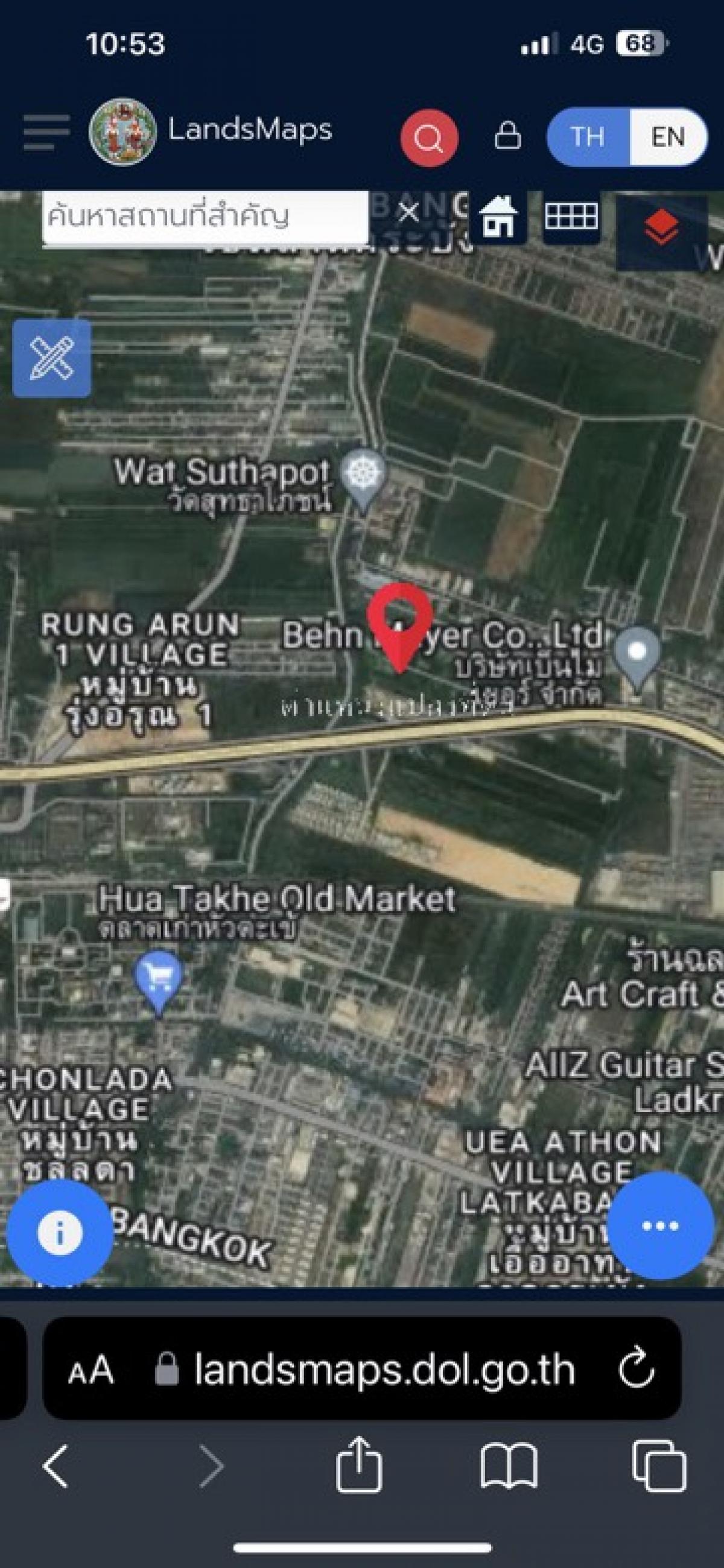This screenshot has height=1568, width=724.
Task: Focus the place search field
Action: (x=206, y=216)
